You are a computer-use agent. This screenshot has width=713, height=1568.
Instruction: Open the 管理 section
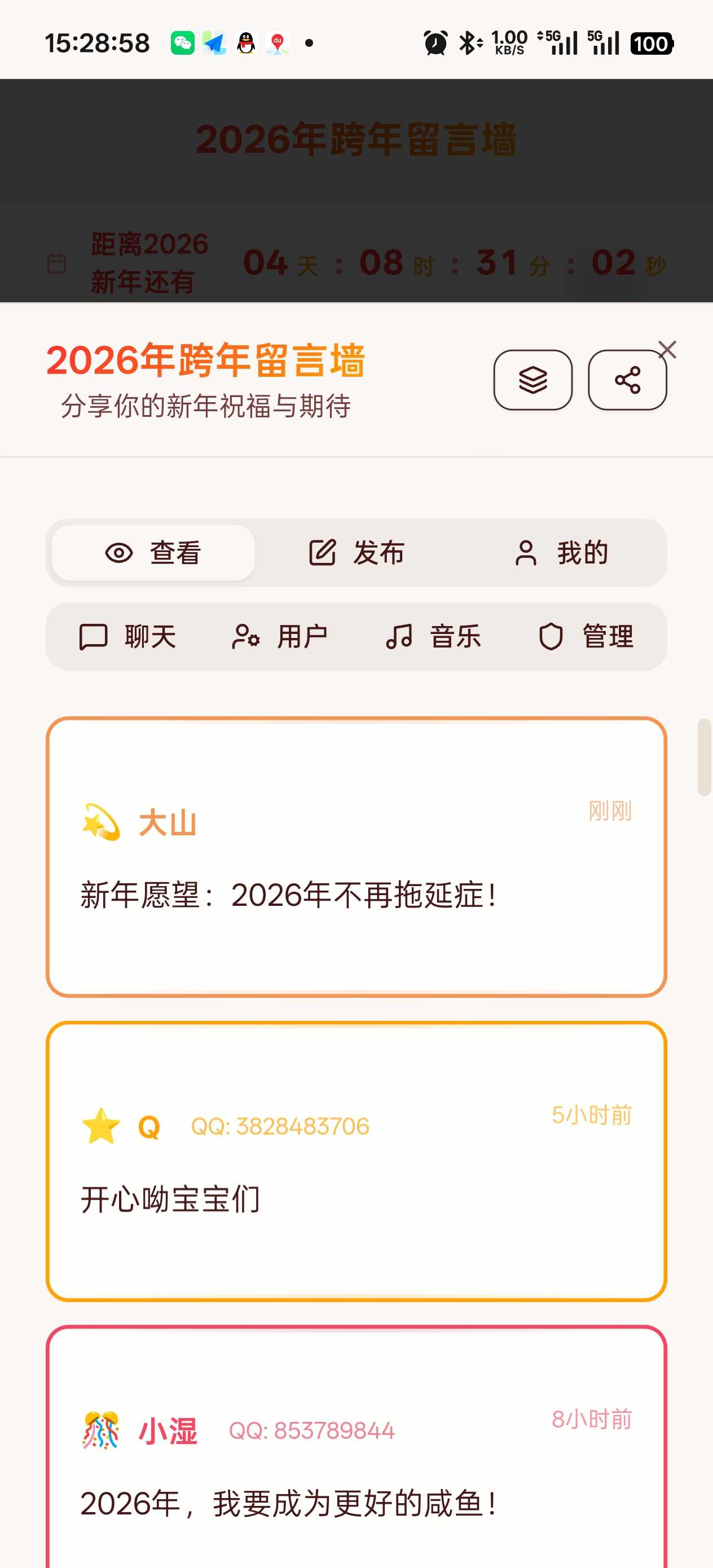[586, 637]
